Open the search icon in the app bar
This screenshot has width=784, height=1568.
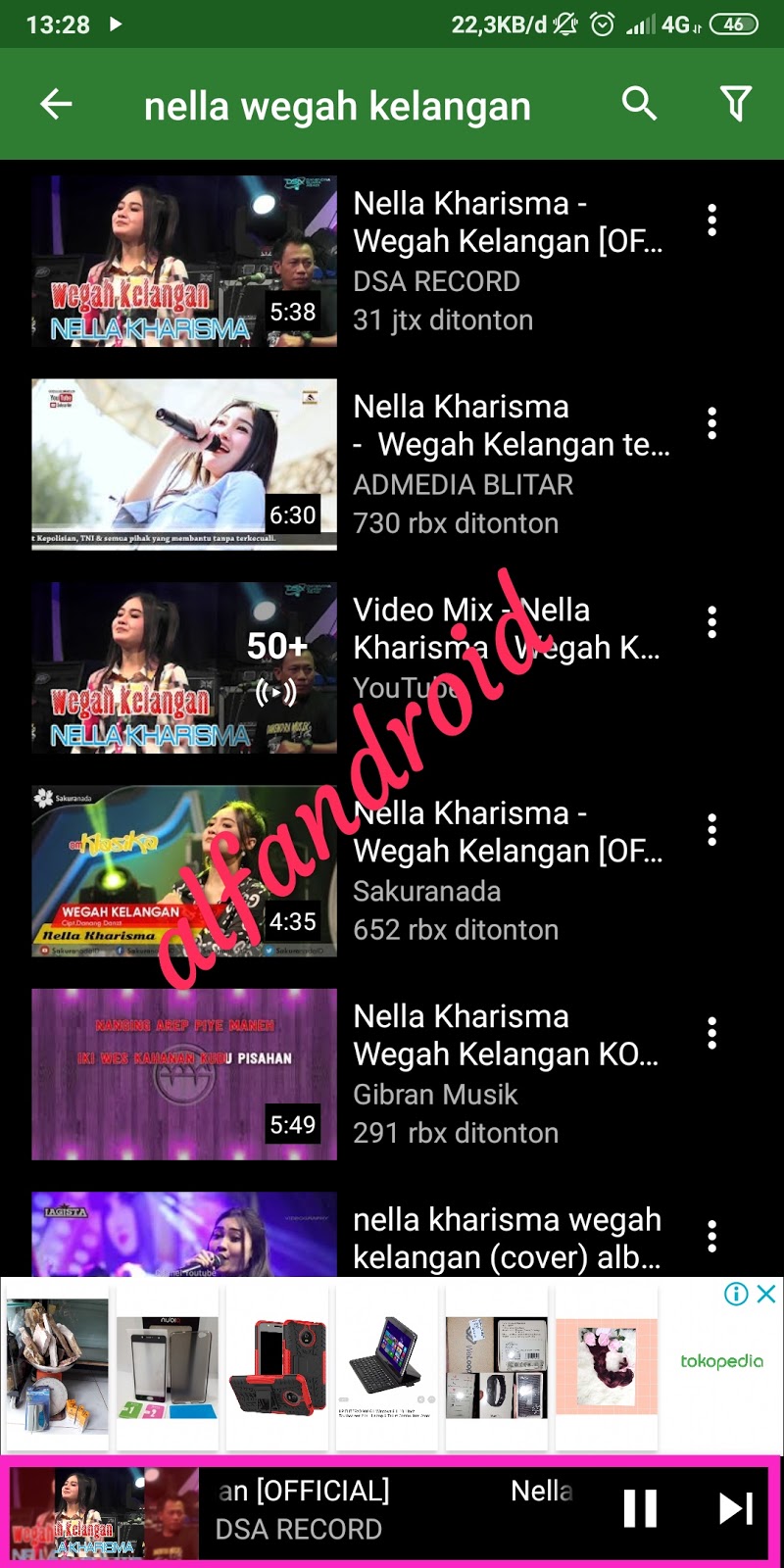[639, 103]
